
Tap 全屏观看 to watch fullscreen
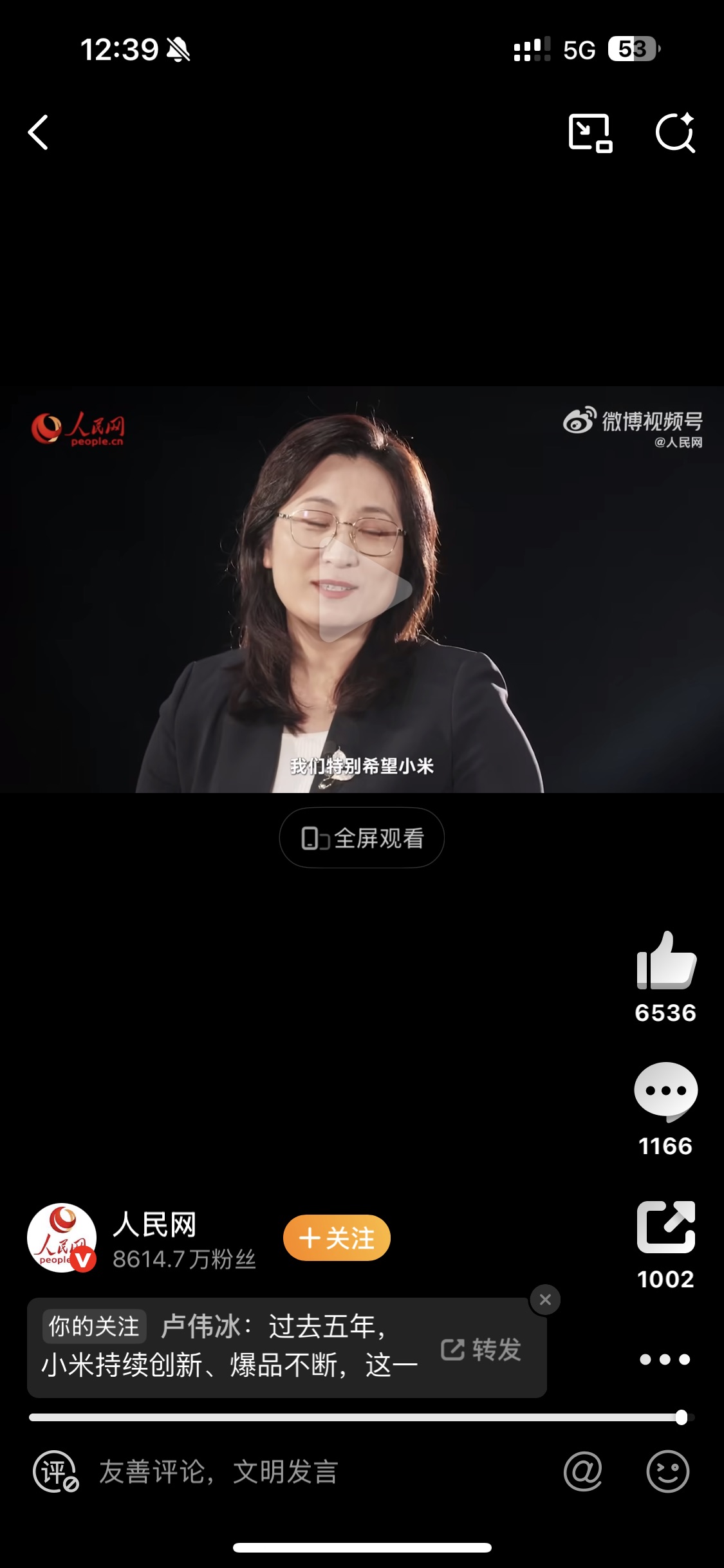362,838
